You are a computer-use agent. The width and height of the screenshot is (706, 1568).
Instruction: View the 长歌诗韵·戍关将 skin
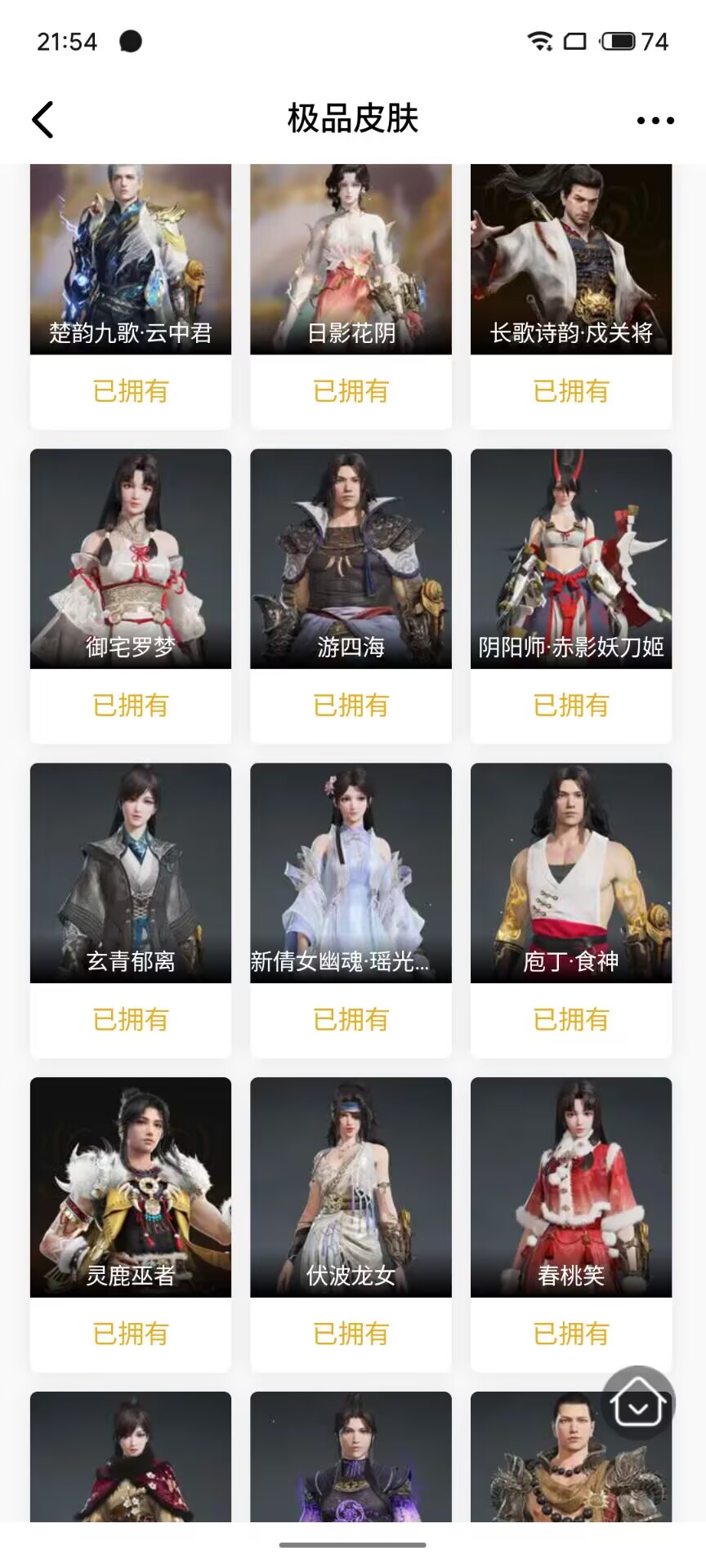571,260
